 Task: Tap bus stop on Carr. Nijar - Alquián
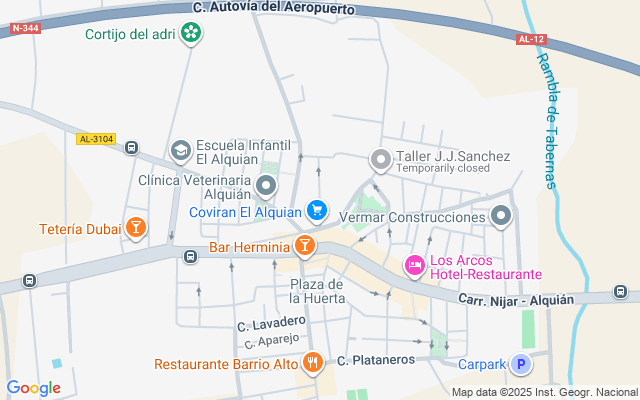pyautogui.click(x=620, y=293)
